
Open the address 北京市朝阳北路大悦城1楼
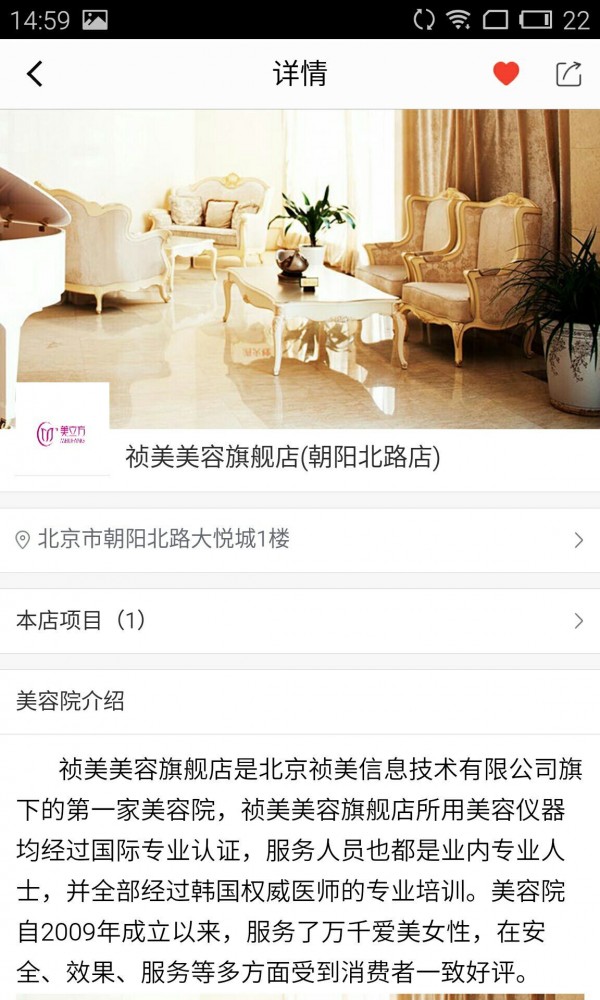(x=300, y=540)
